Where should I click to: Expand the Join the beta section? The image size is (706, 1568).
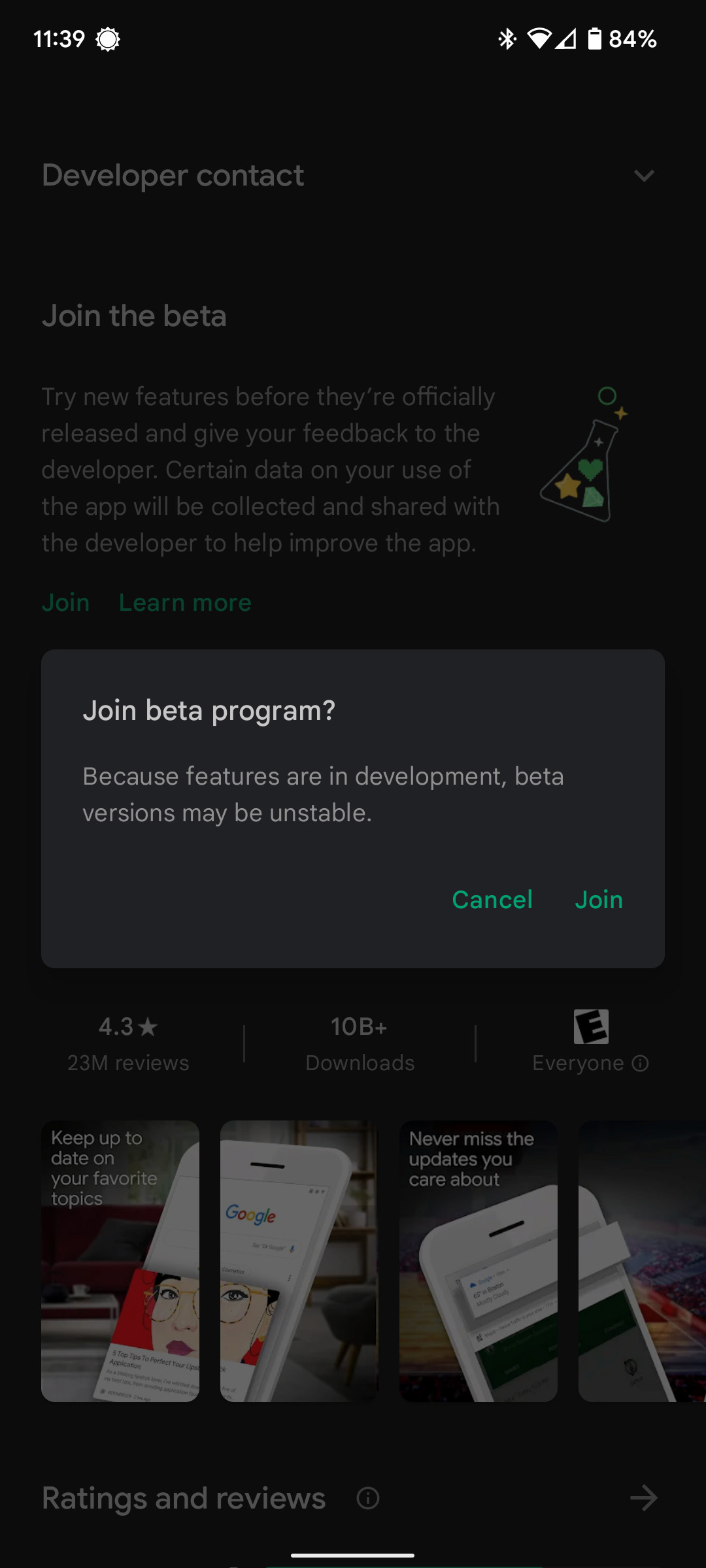point(134,316)
